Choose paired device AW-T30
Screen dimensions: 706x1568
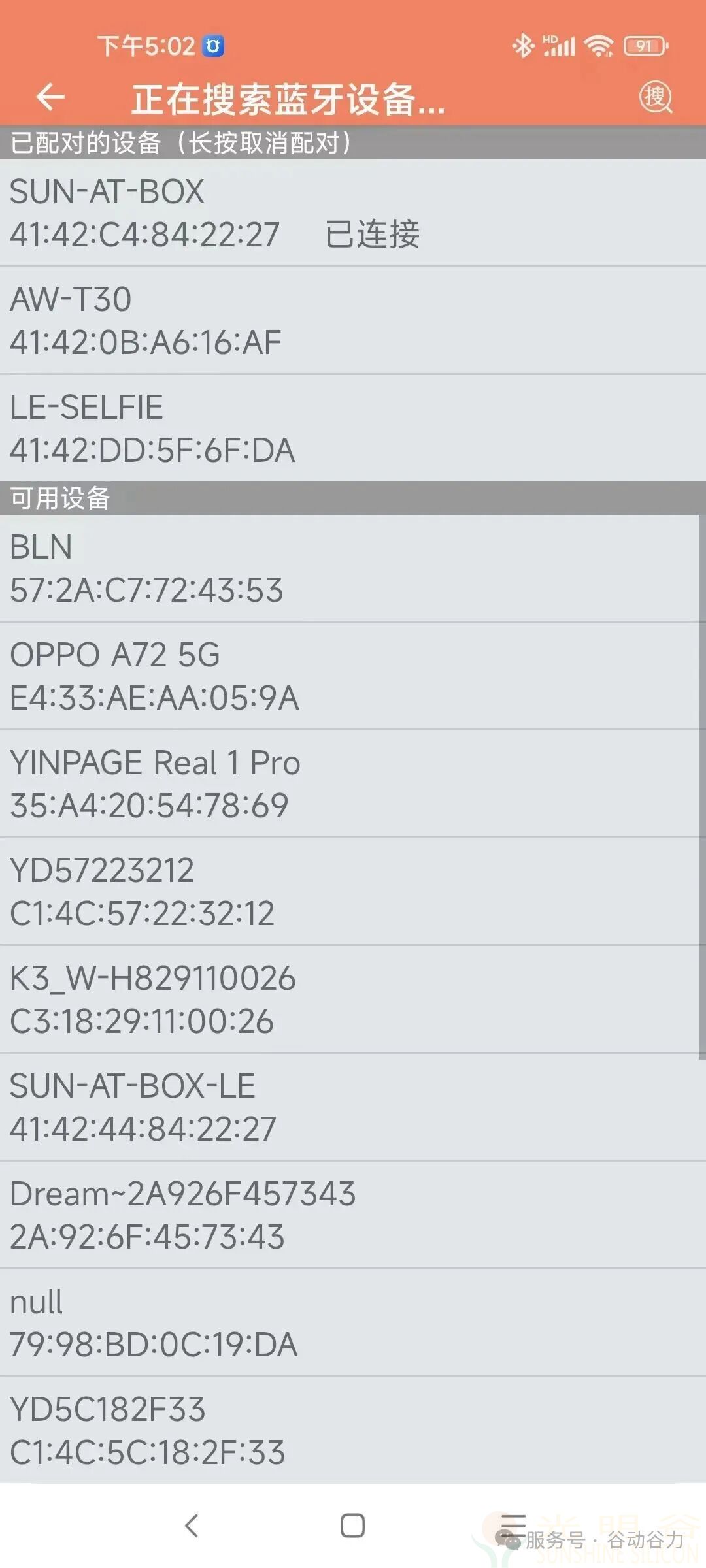click(x=353, y=321)
